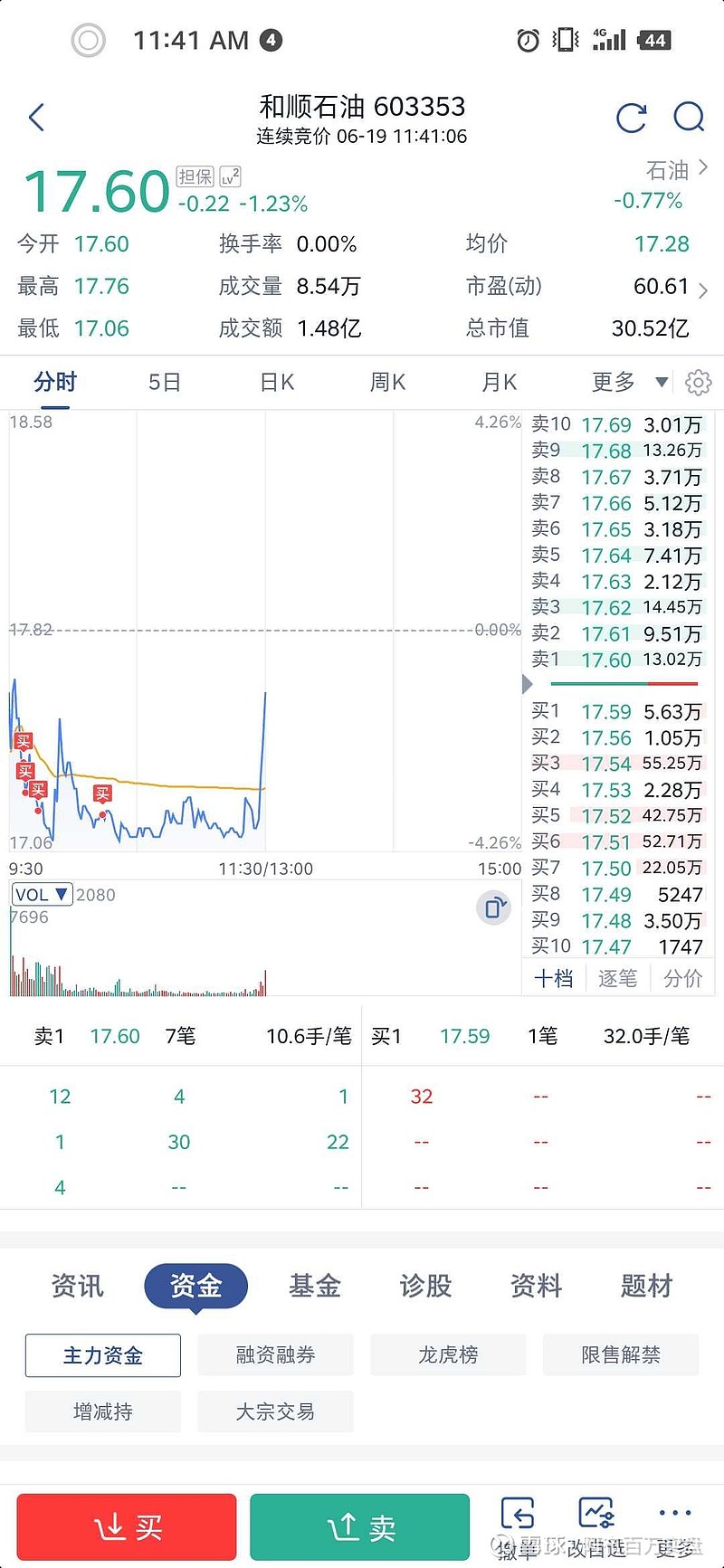
Task: Open the 资讯 section tab
Action: click(x=77, y=1286)
